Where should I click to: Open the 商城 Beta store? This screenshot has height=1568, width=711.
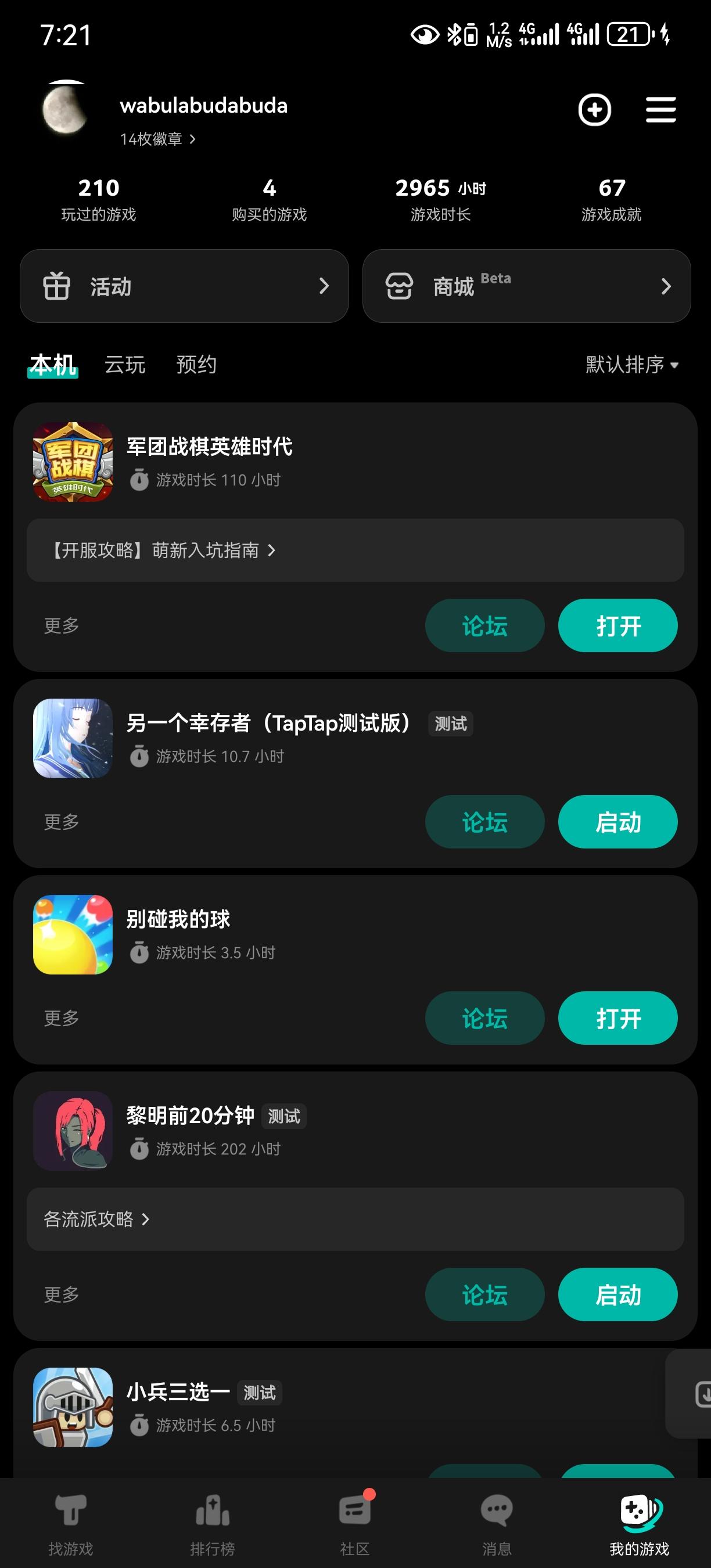pyautogui.click(x=526, y=286)
